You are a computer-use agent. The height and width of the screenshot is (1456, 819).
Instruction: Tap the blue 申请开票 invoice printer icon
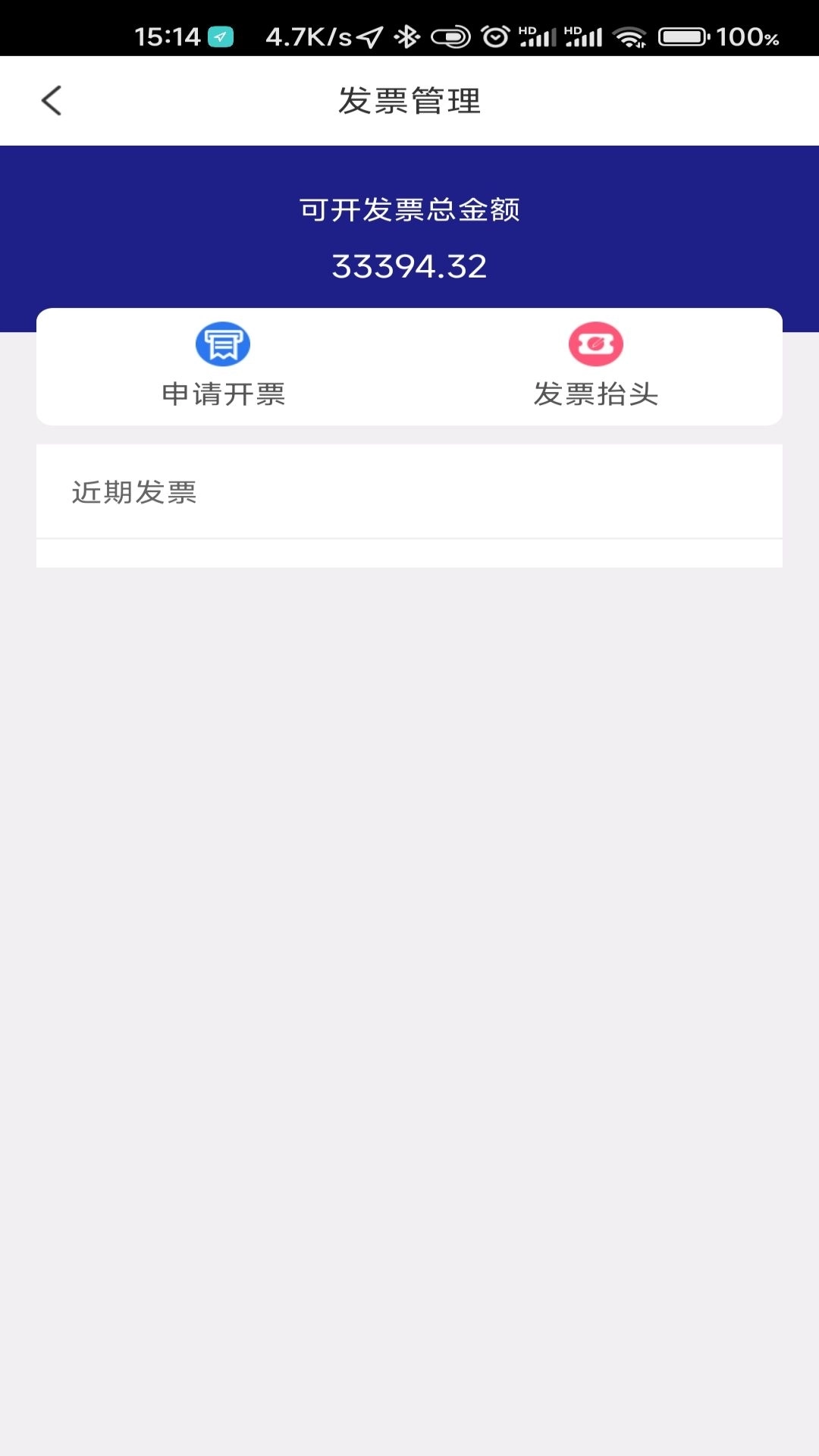(x=222, y=344)
